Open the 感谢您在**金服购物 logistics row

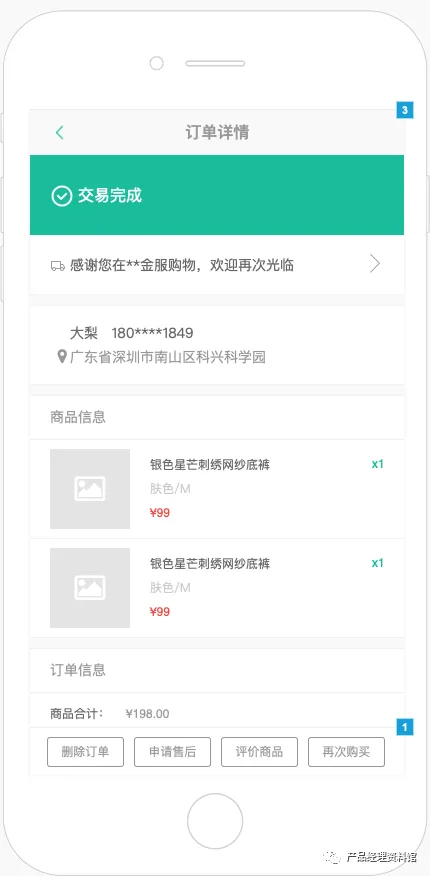pyautogui.click(x=217, y=265)
